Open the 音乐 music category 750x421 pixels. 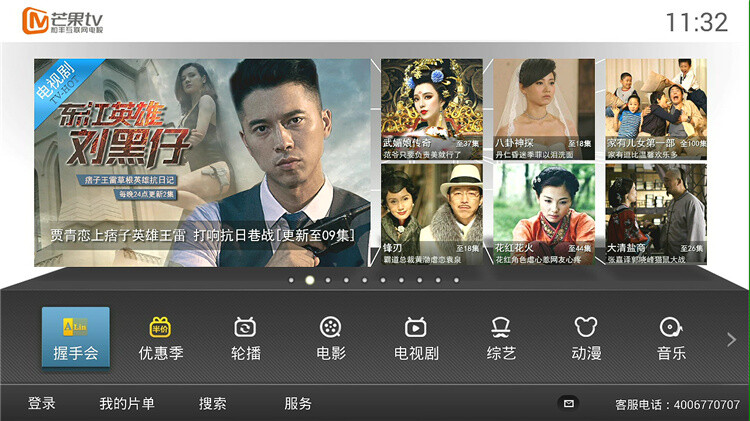pos(671,338)
